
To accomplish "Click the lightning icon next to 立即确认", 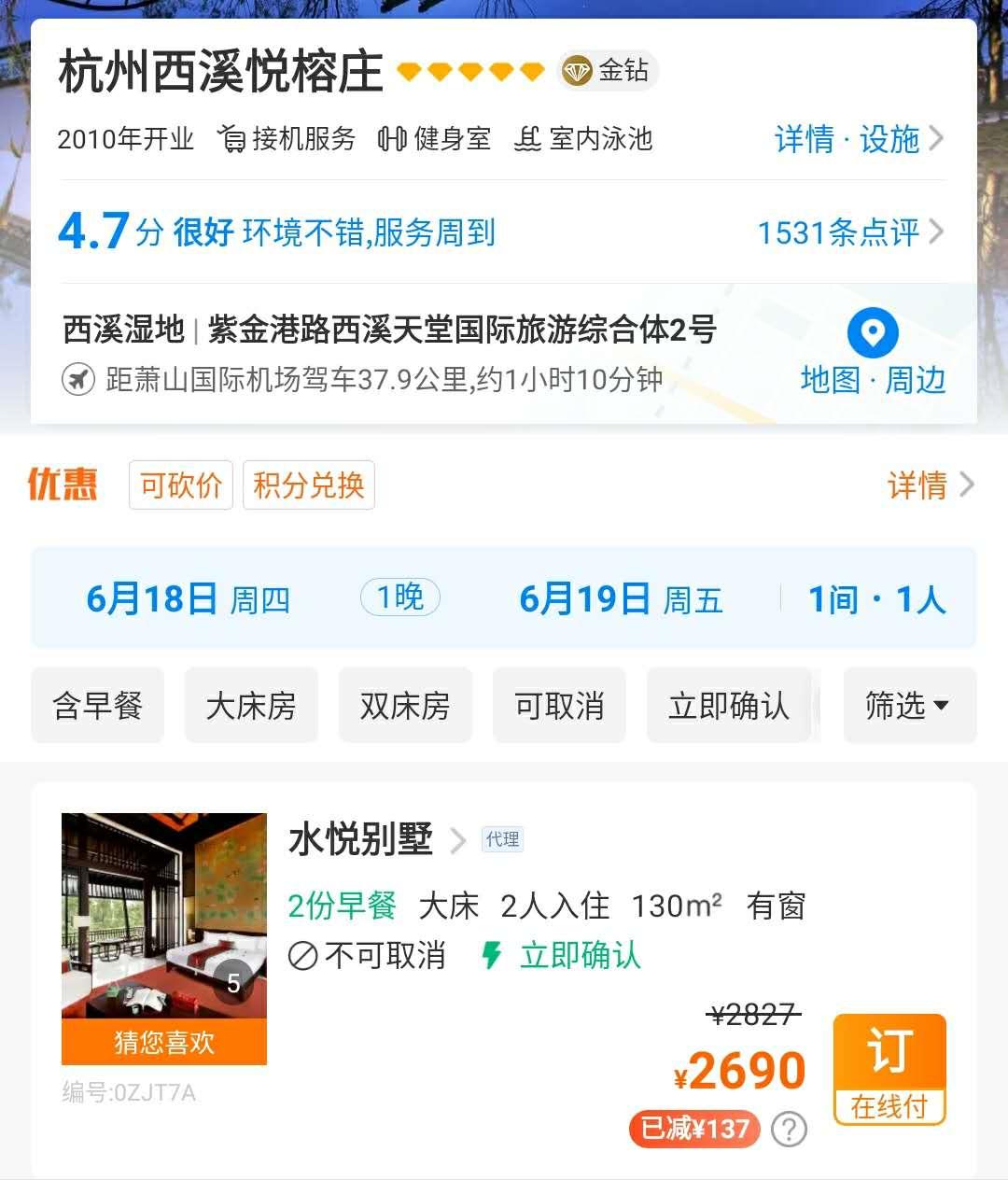I will 490,956.
